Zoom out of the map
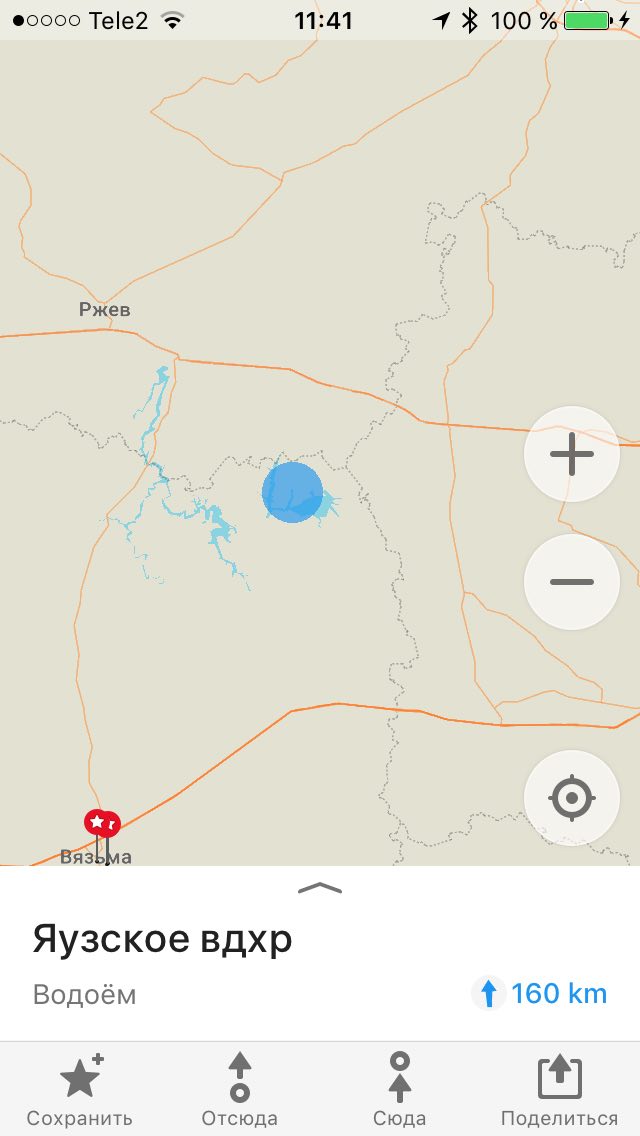Image resolution: width=640 pixels, height=1136 pixels. pos(571,582)
